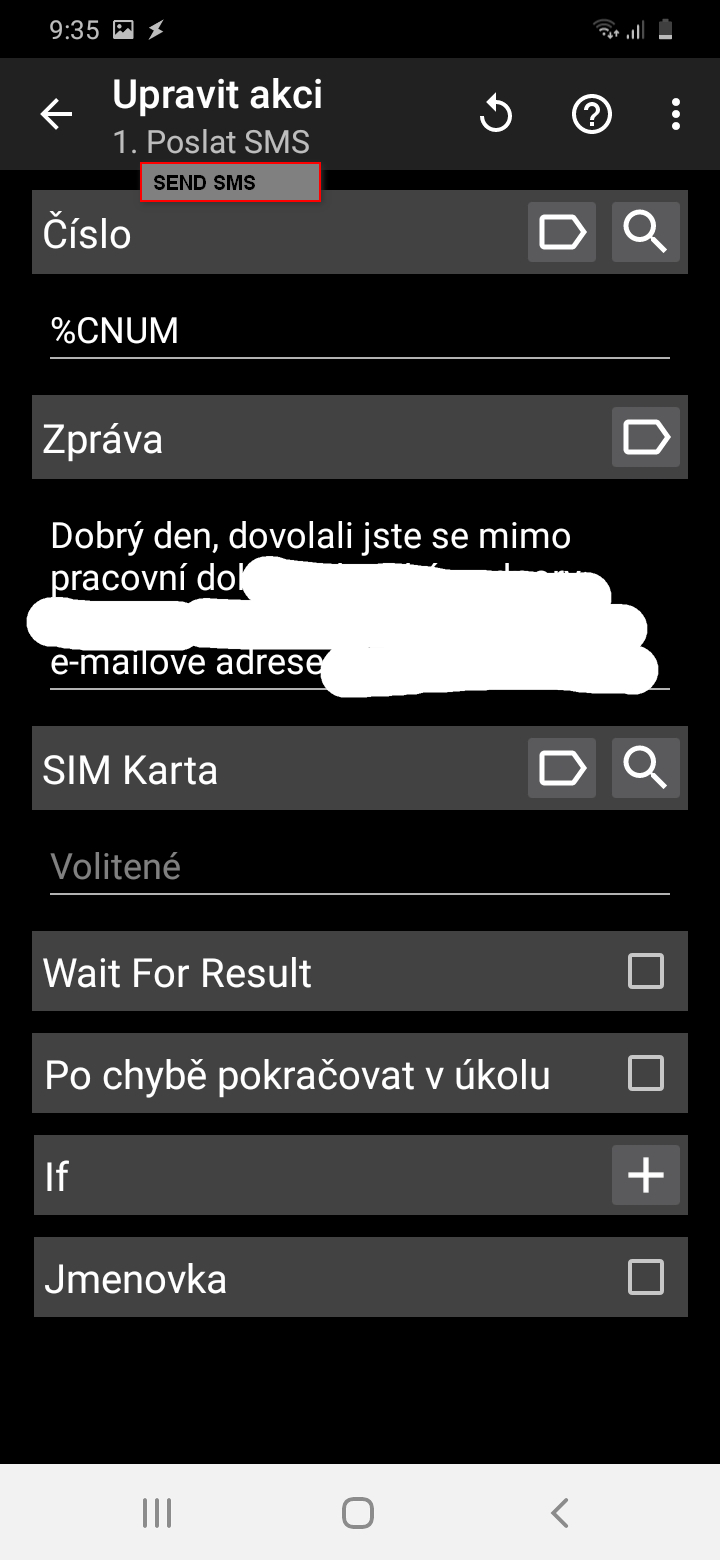Viewport: 720px width, 1560px height.
Task: Focus the Volitené SIM field
Action: (x=360, y=867)
